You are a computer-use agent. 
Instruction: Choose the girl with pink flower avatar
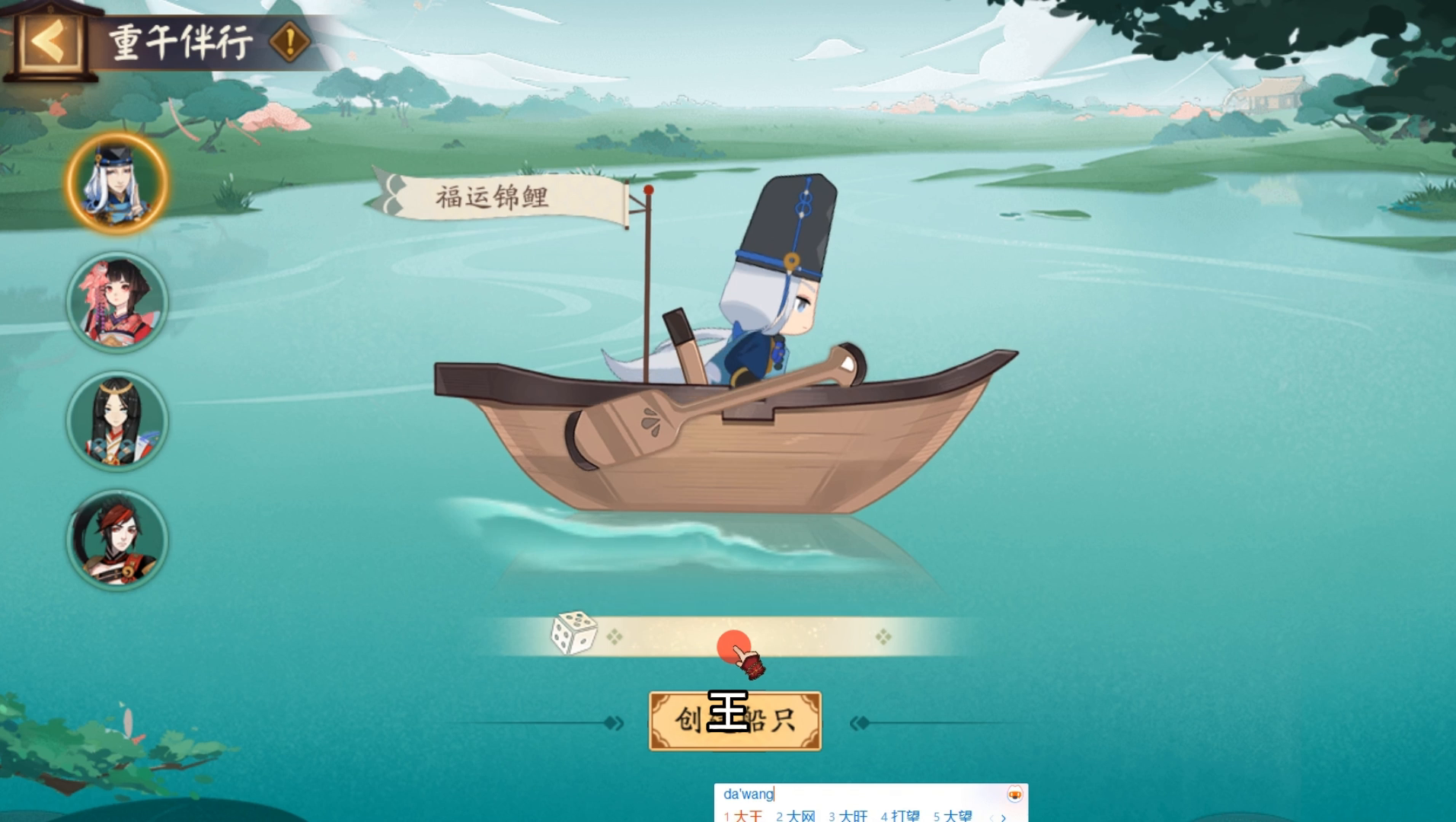tap(117, 302)
